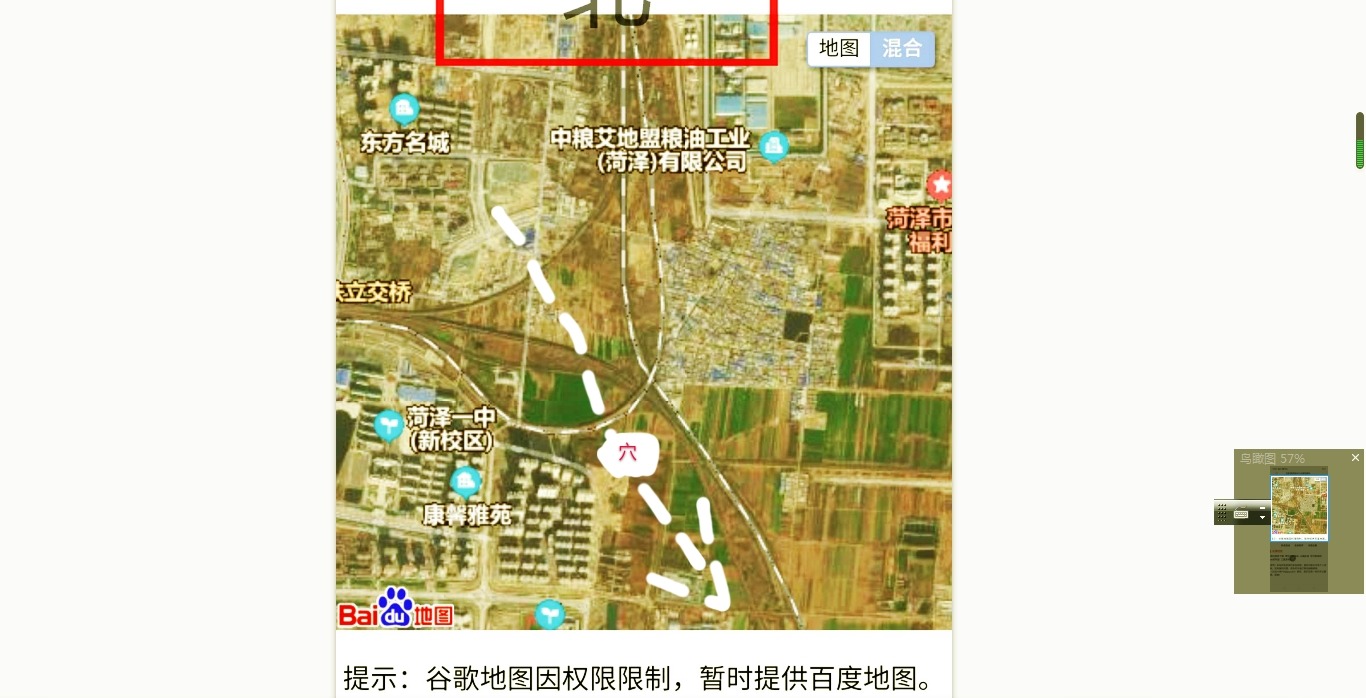The image size is (1366, 698).
Task: Select the 康馨雅苑 residential pin
Action: coord(465,483)
